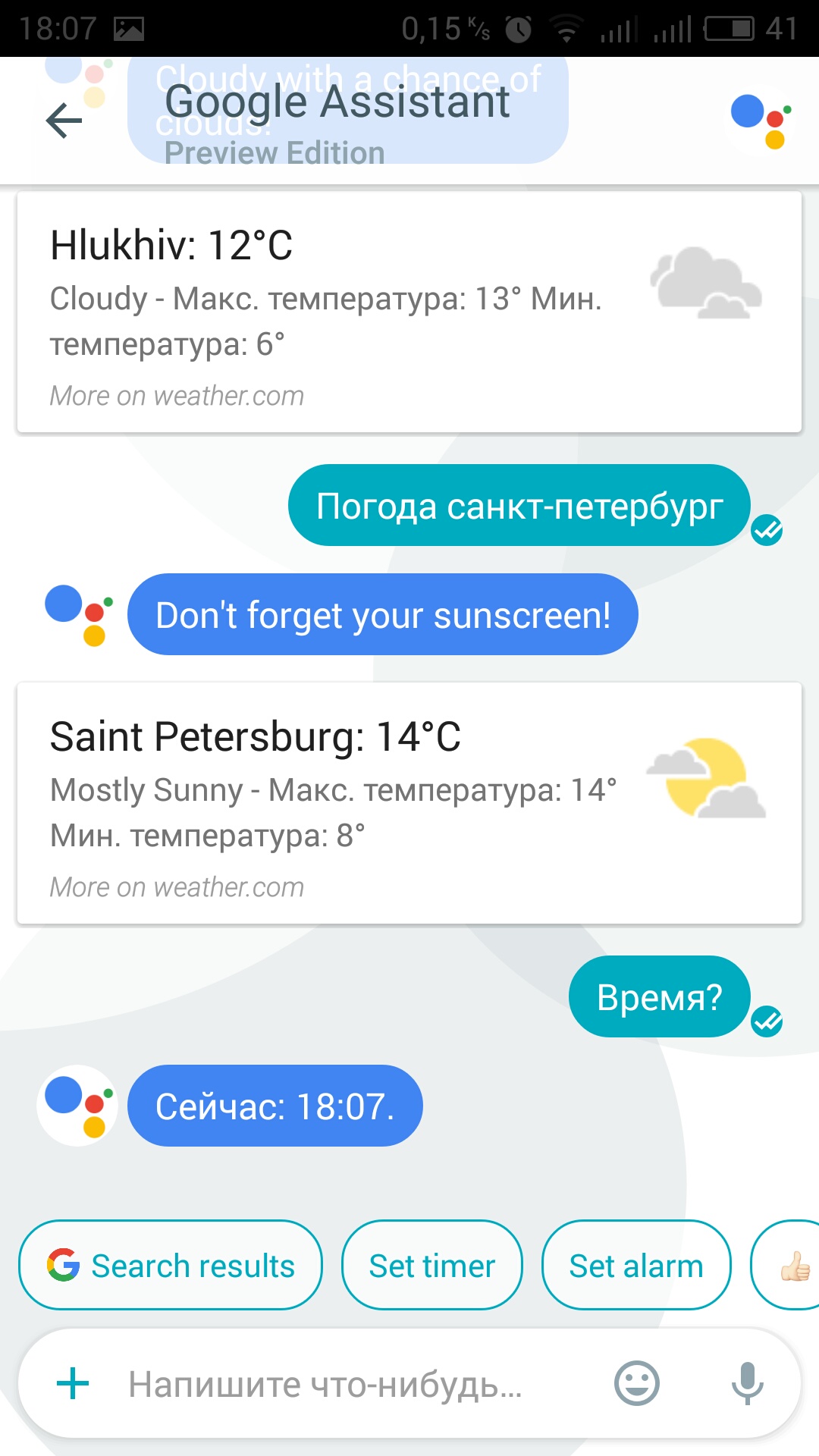Open the emoji picker
The image size is (819, 1456).
(637, 1383)
